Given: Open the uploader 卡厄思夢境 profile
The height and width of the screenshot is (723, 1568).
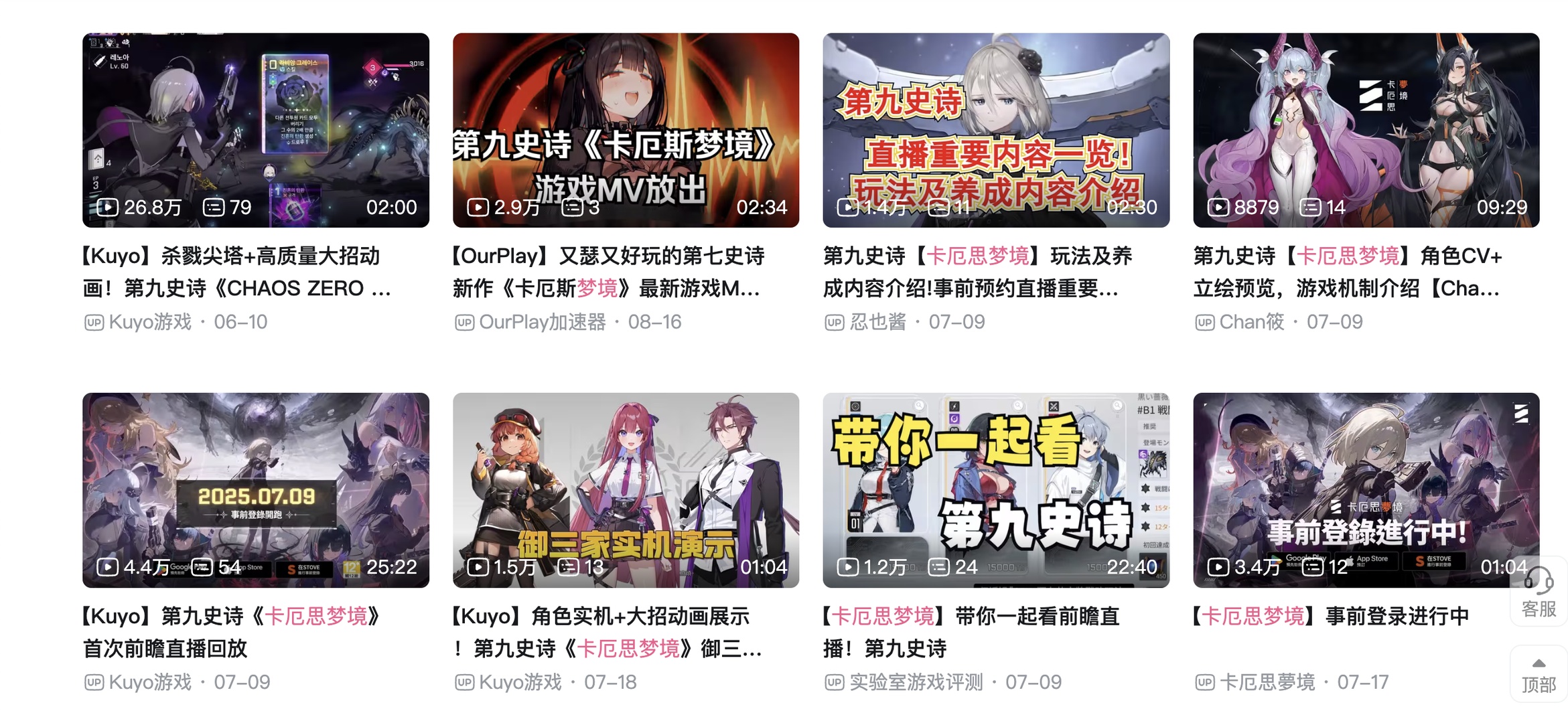Looking at the screenshot, I should pos(1267,682).
